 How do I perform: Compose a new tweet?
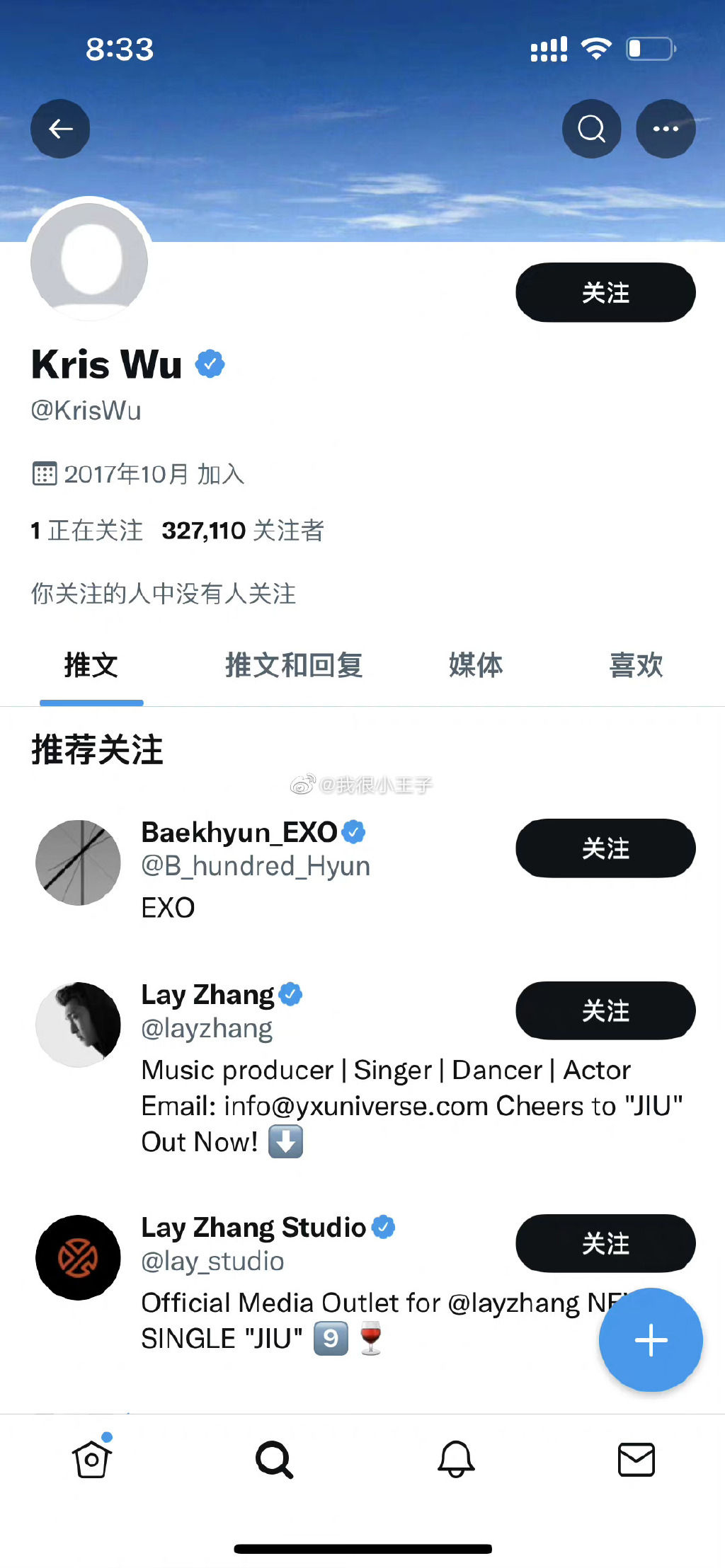click(x=651, y=1339)
